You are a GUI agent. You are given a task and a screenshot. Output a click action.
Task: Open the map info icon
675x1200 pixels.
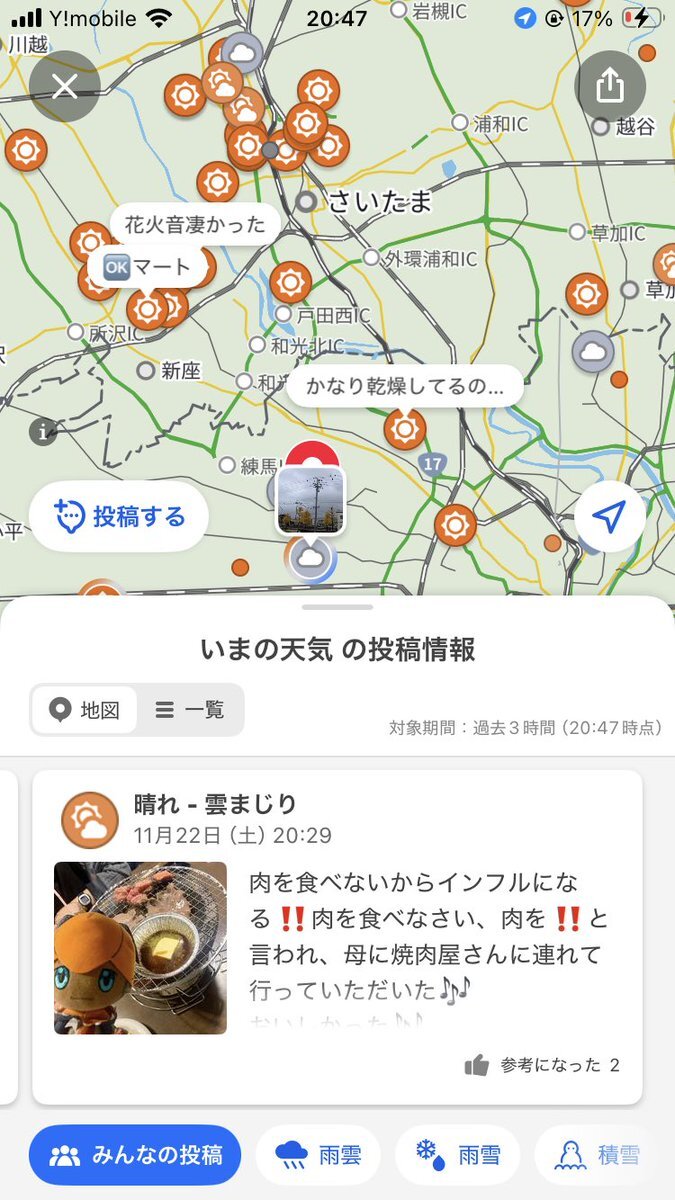(43, 432)
